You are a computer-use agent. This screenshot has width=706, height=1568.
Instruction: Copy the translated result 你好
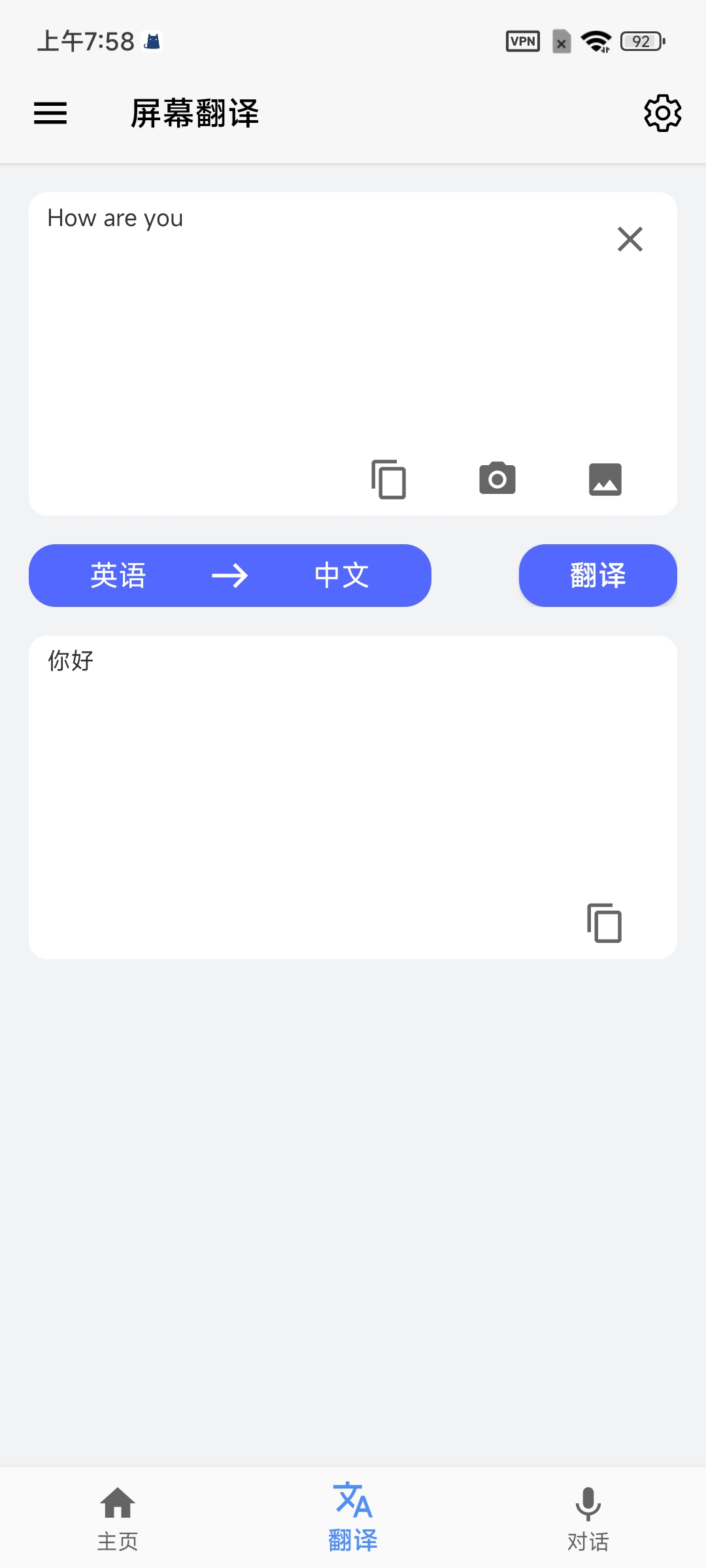[604, 923]
